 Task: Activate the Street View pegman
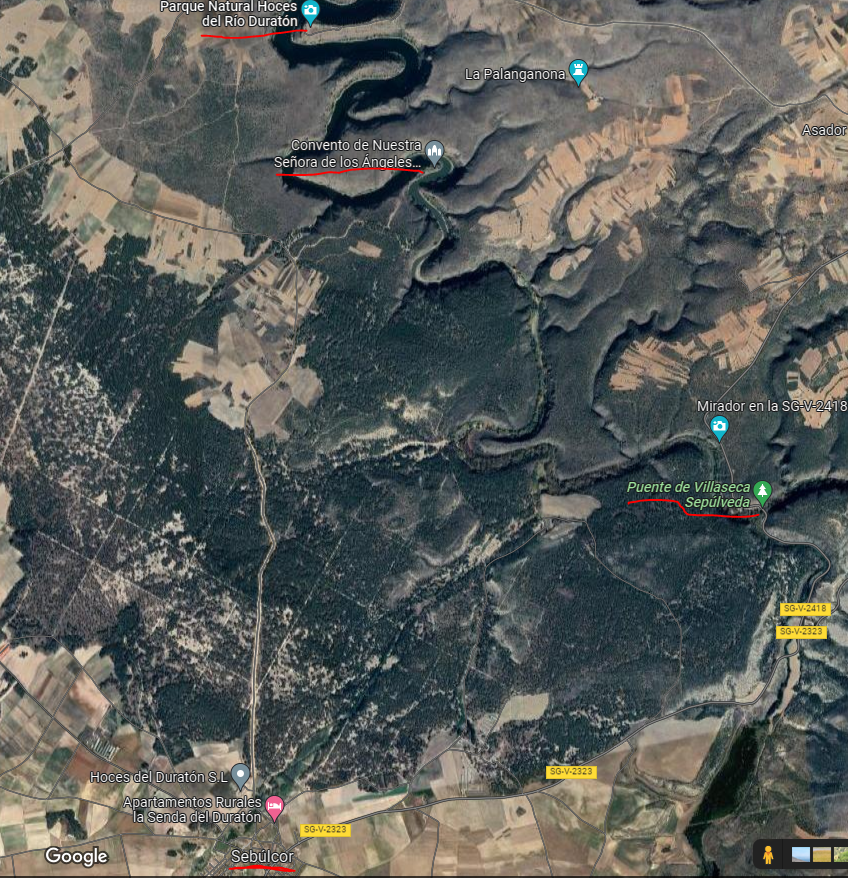tap(769, 855)
